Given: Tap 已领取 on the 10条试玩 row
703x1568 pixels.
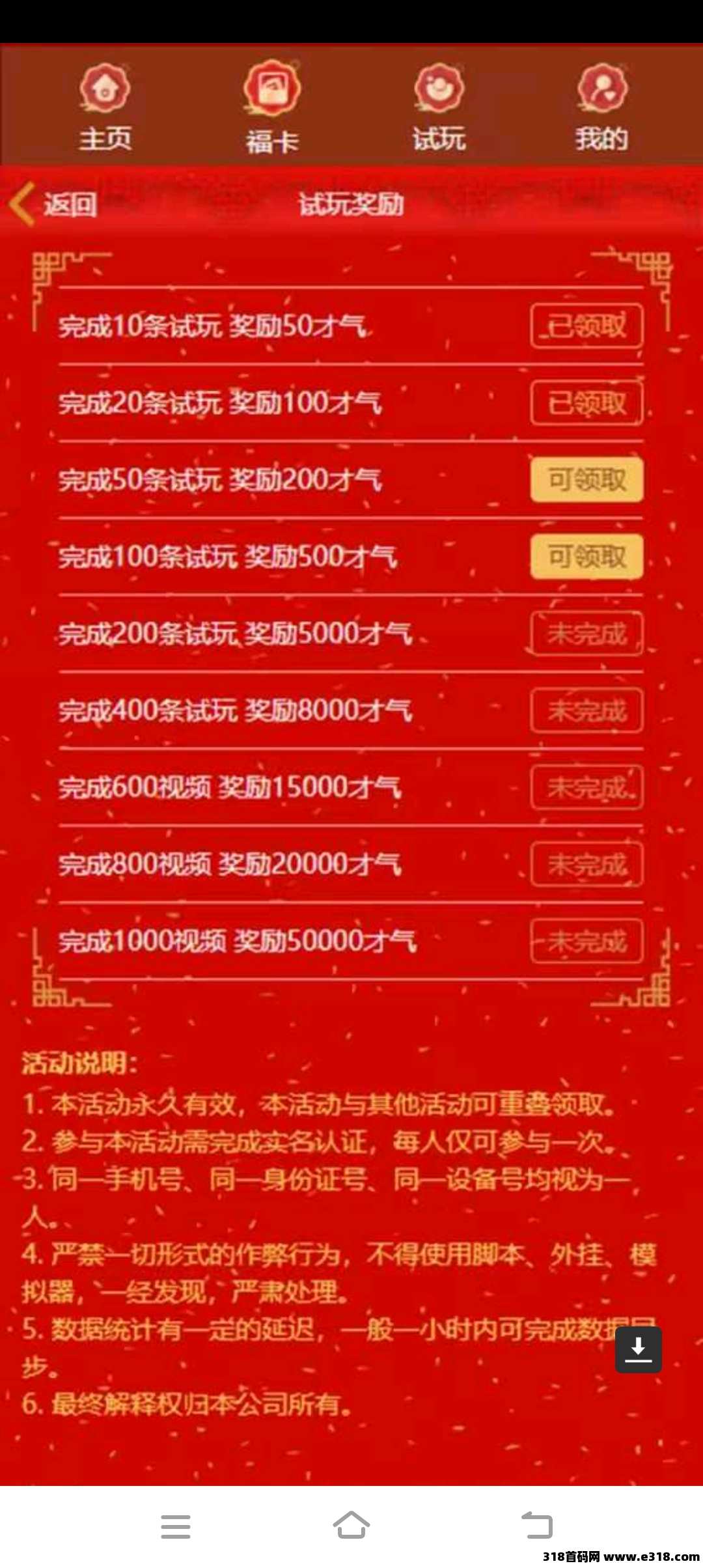Looking at the screenshot, I should tap(586, 326).
